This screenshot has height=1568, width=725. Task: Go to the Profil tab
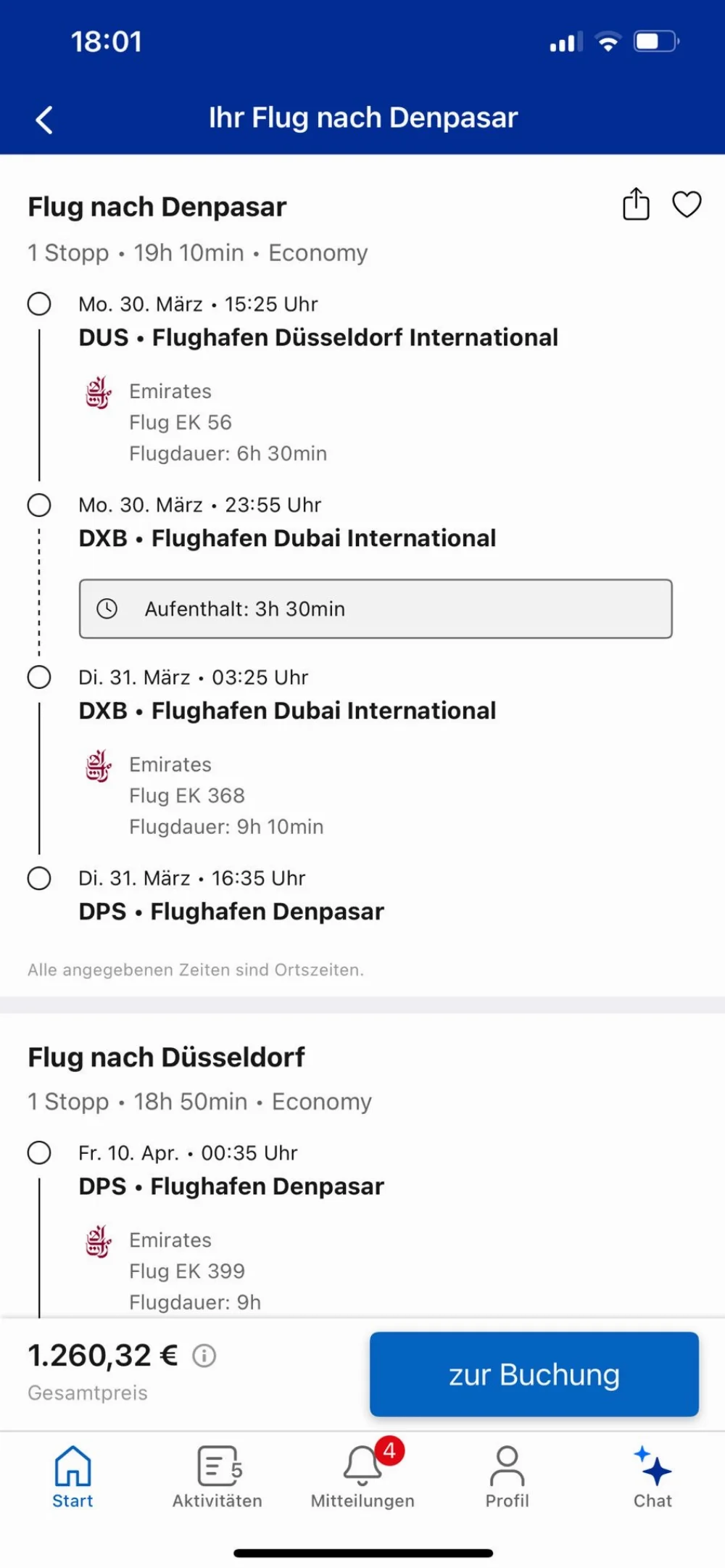tap(507, 1477)
